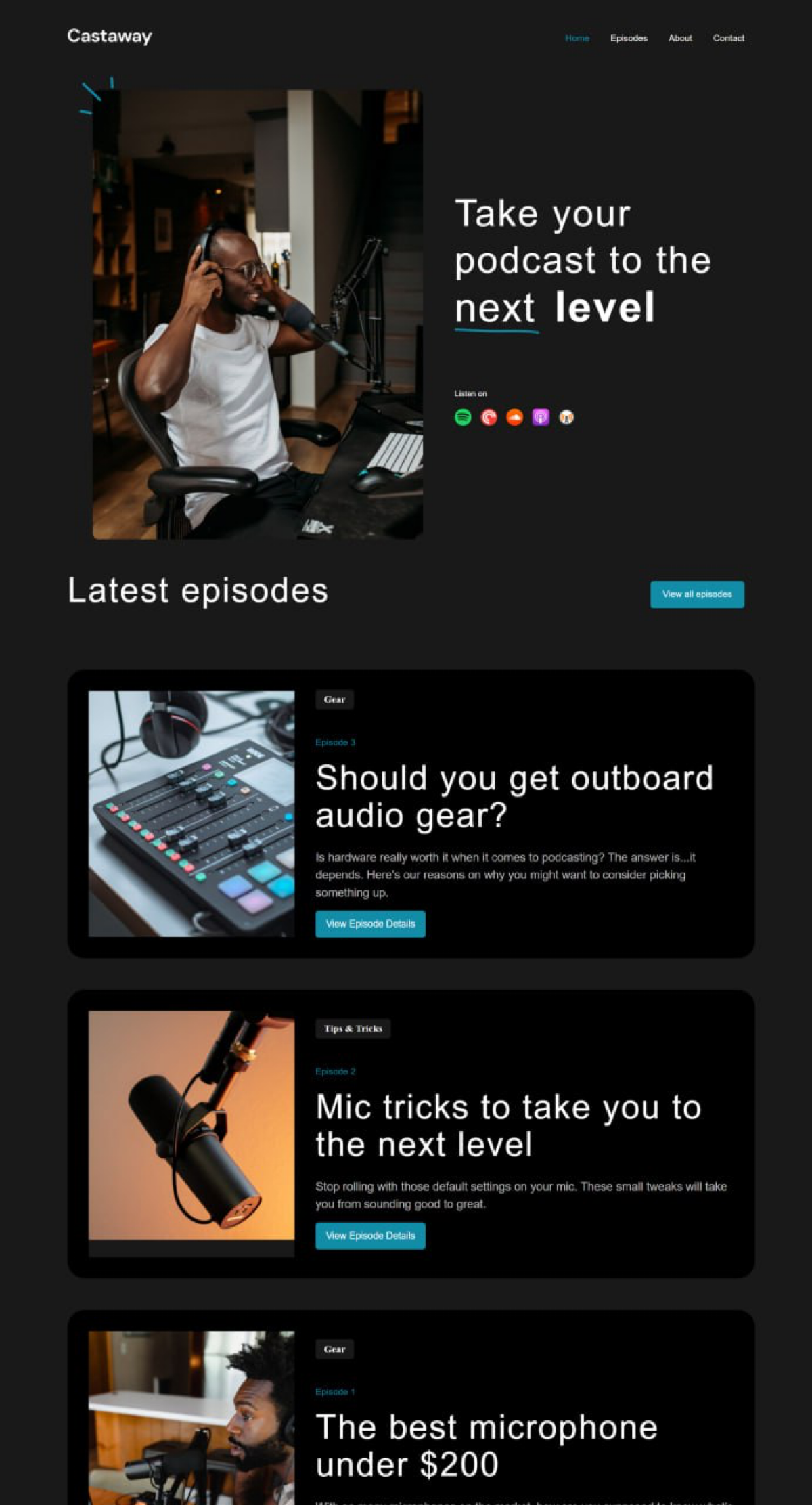Open thumbnail for outboard audio gear episode
The width and height of the screenshot is (812, 1505).
click(191, 813)
